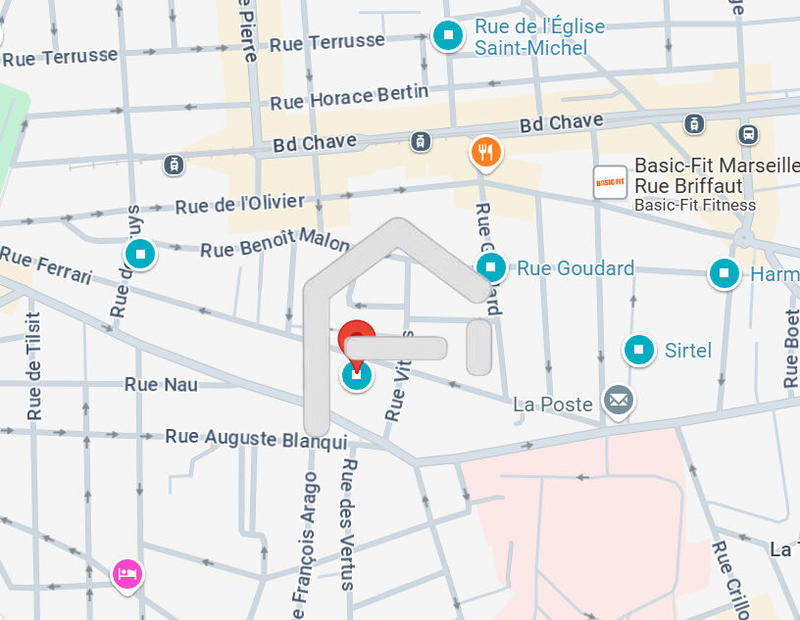Open the pink hotel marker
This screenshot has height=620, width=800.
127,575
